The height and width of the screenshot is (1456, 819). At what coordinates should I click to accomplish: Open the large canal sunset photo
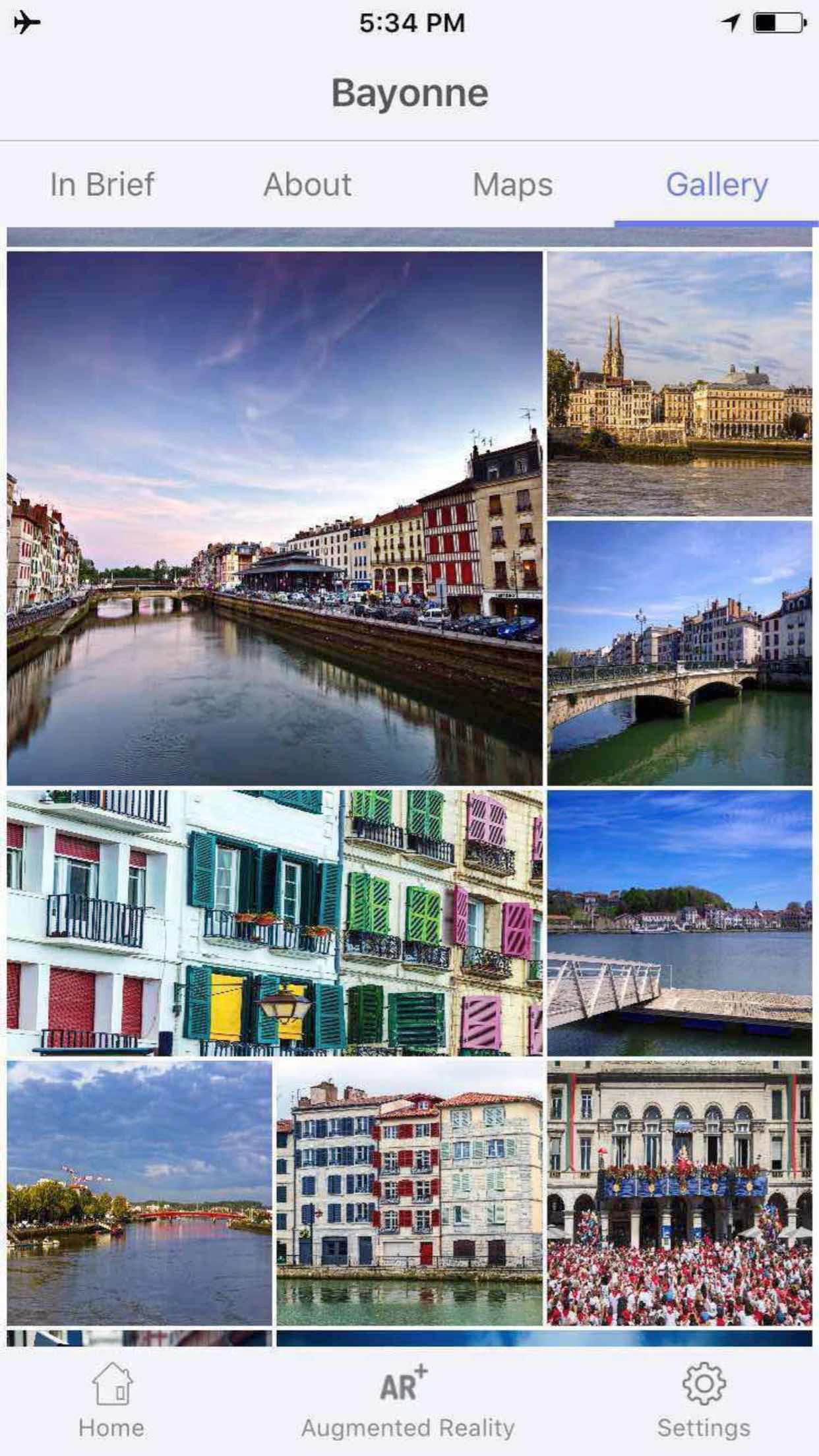(274, 518)
